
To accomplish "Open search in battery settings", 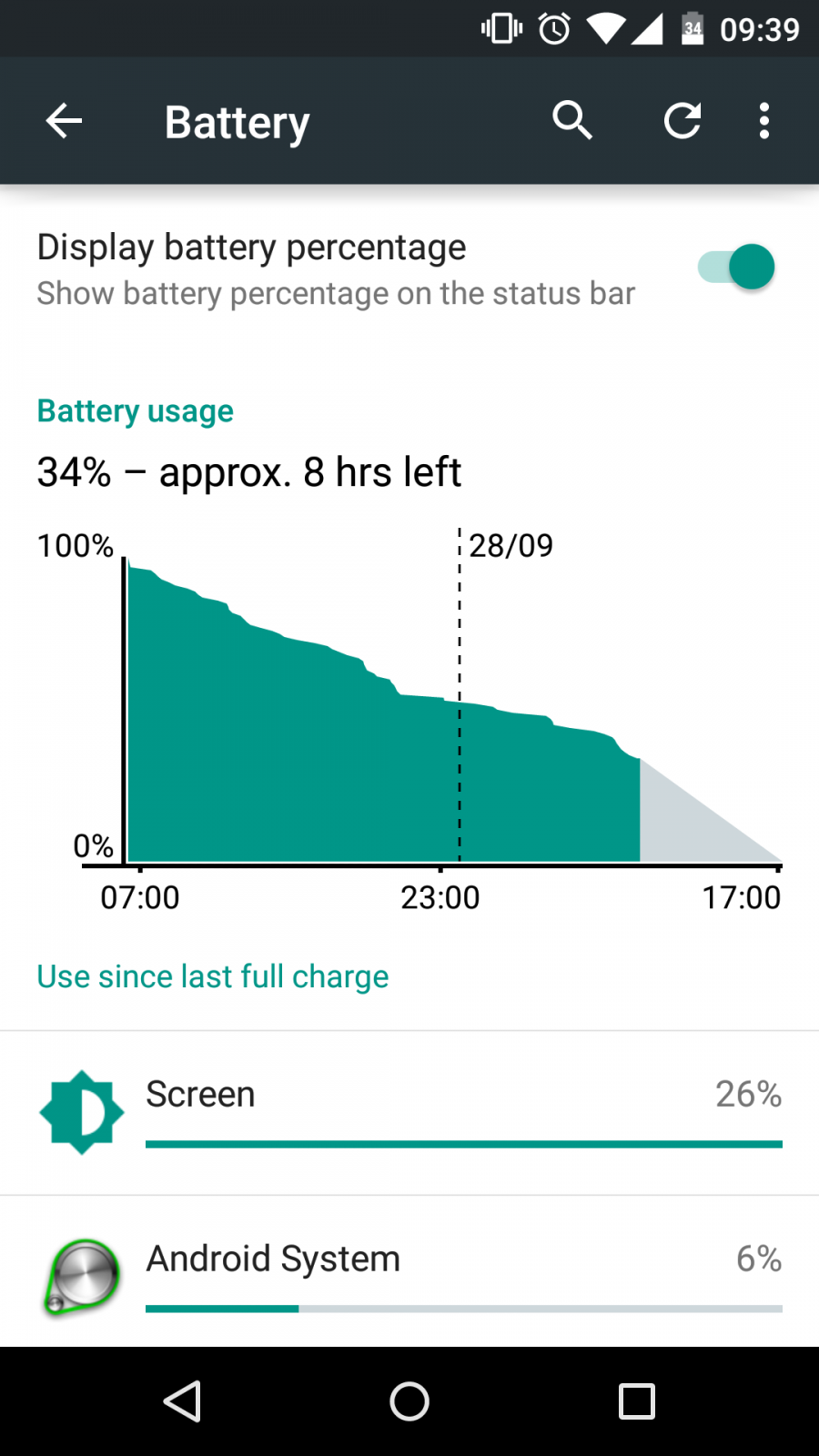I will tap(572, 120).
